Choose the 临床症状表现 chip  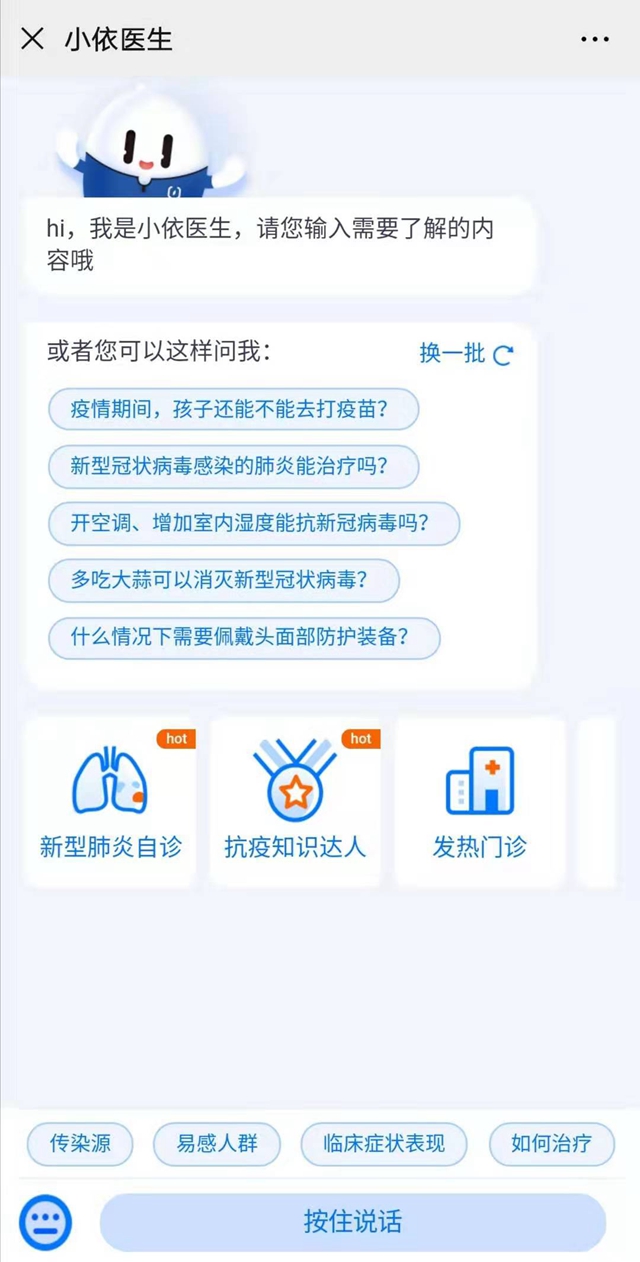coord(384,1143)
